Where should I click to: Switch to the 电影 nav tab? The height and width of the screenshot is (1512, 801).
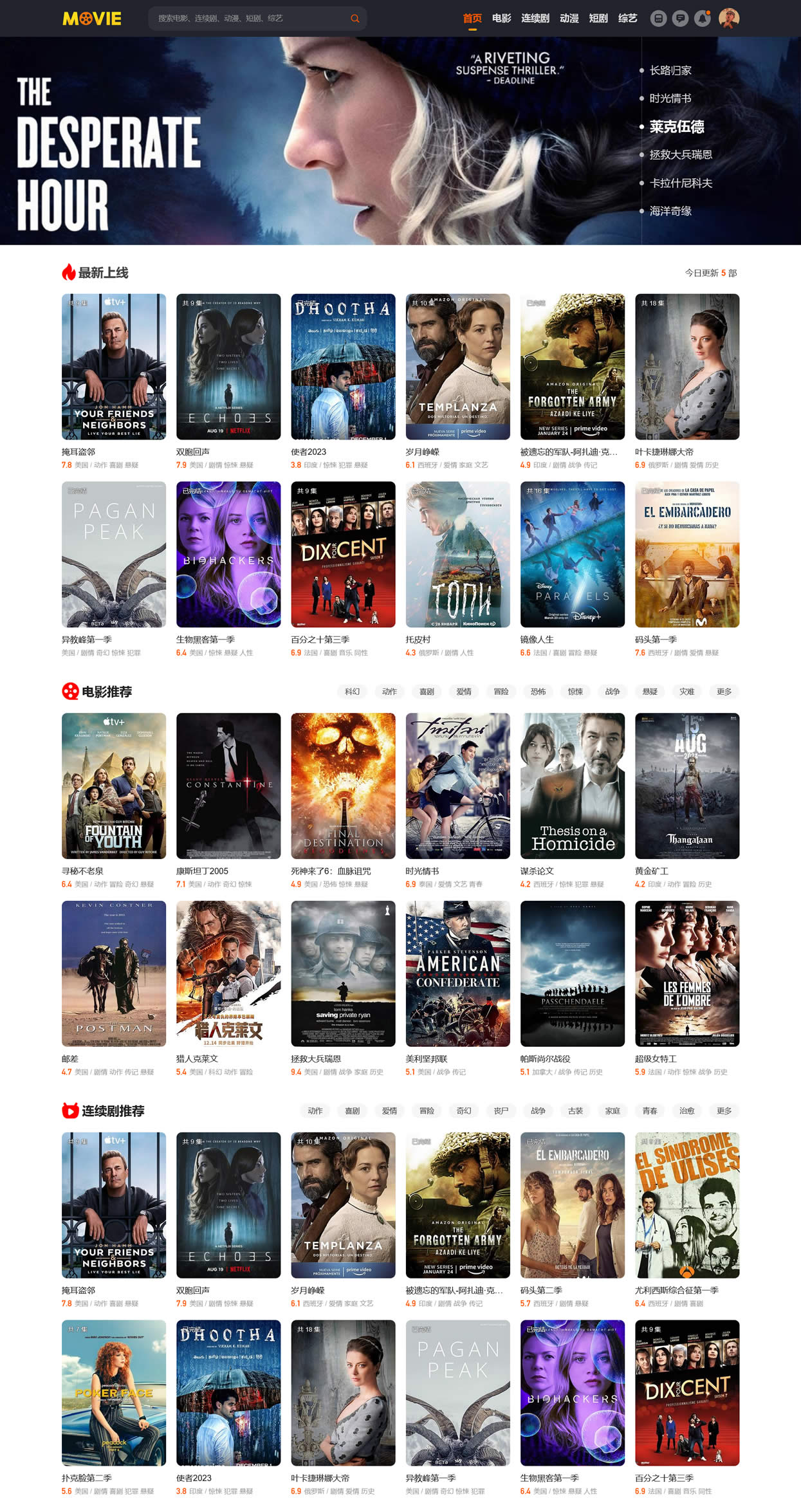501,19
